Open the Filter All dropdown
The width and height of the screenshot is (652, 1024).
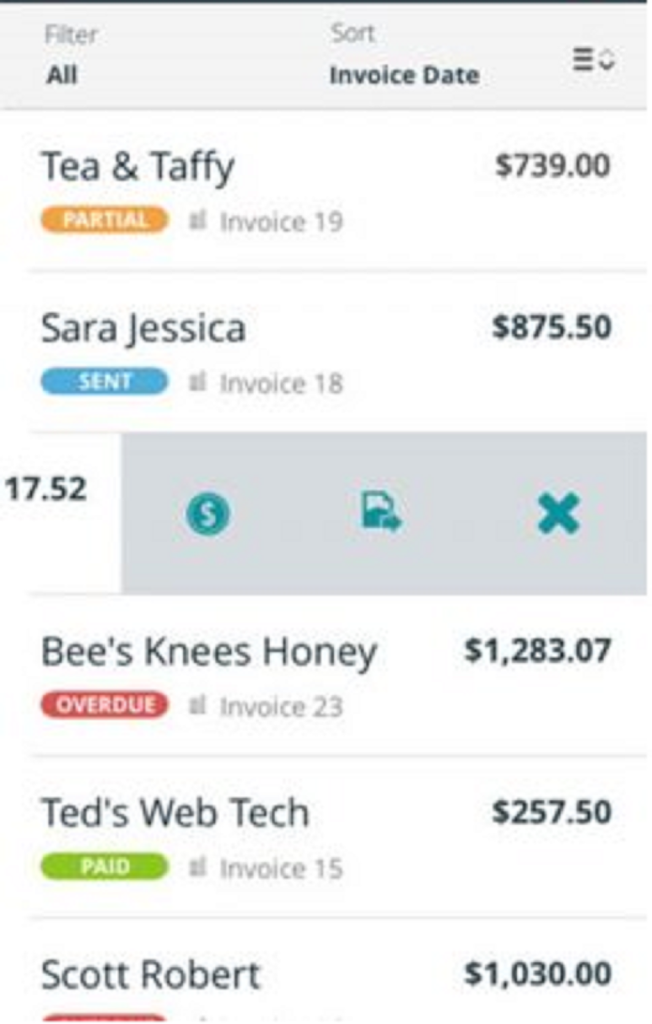pyautogui.click(x=72, y=55)
